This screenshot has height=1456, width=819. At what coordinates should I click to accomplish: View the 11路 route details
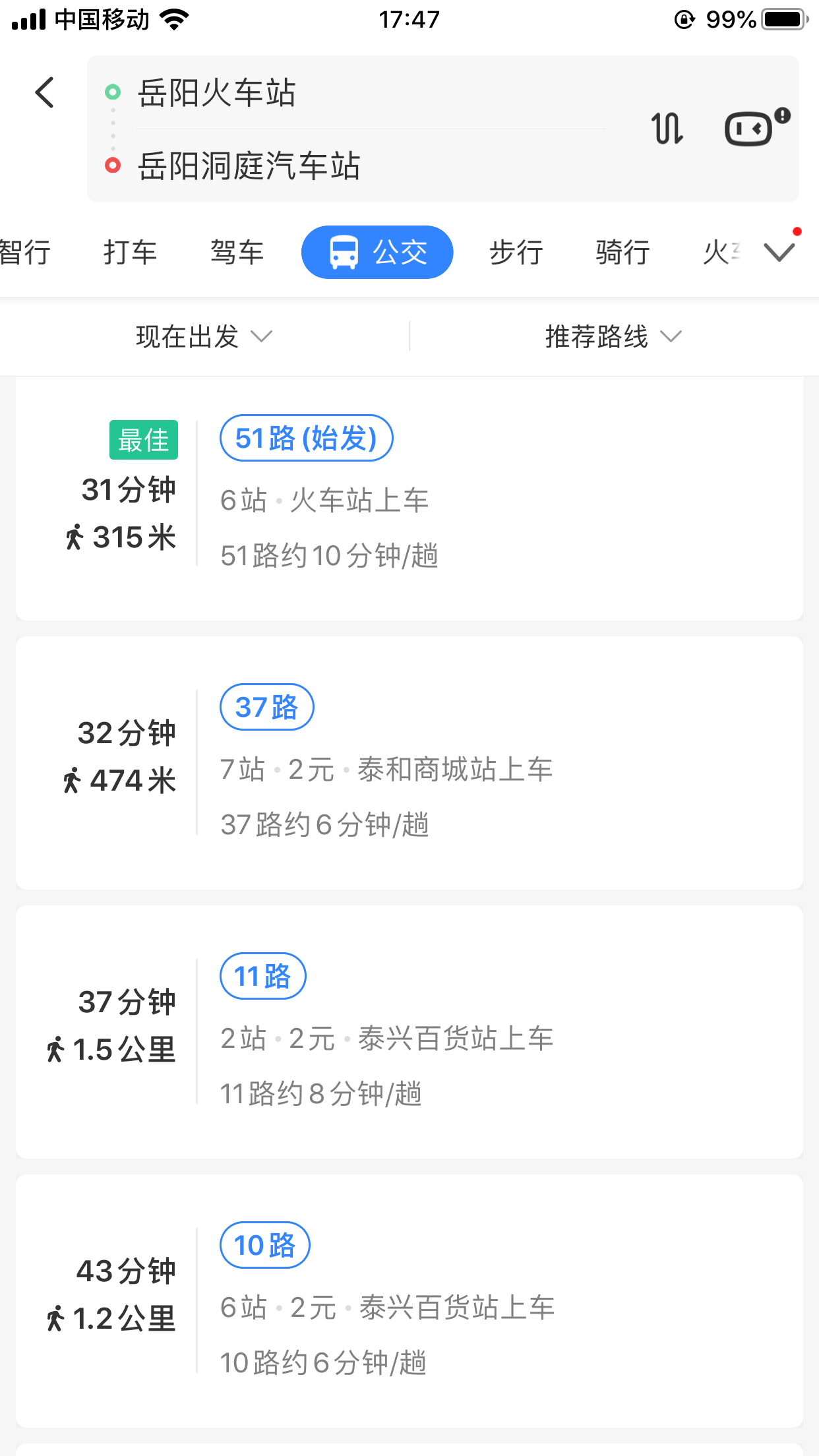[409, 1032]
